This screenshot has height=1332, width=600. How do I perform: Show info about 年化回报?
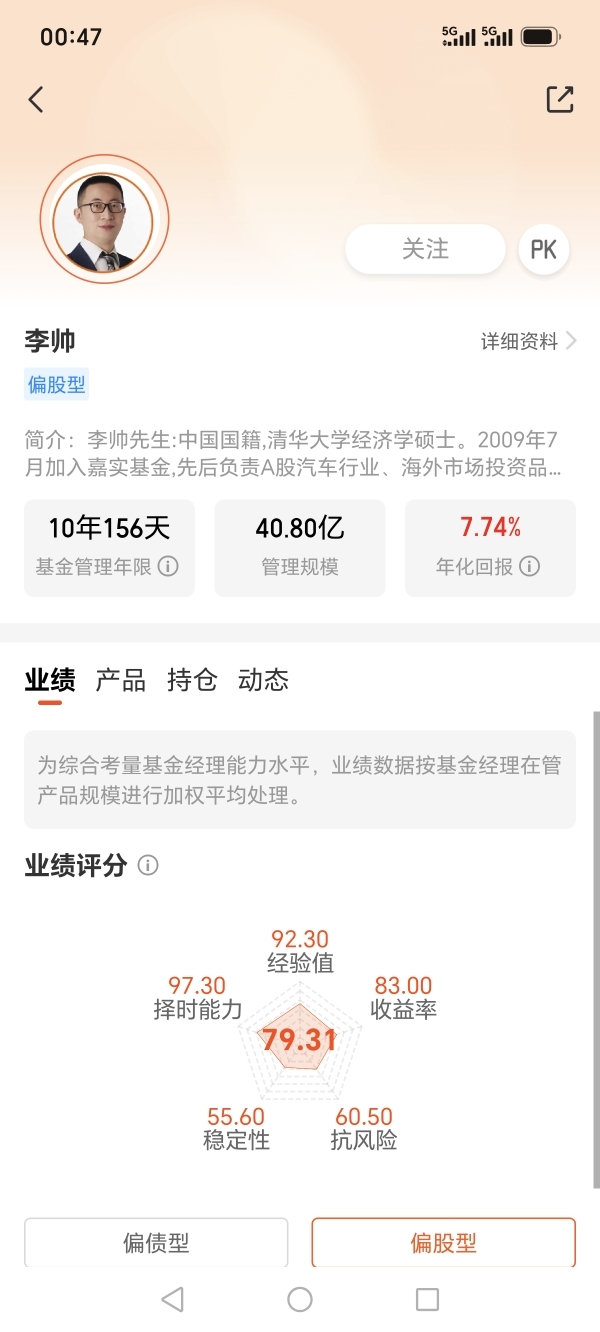[x=530, y=567]
